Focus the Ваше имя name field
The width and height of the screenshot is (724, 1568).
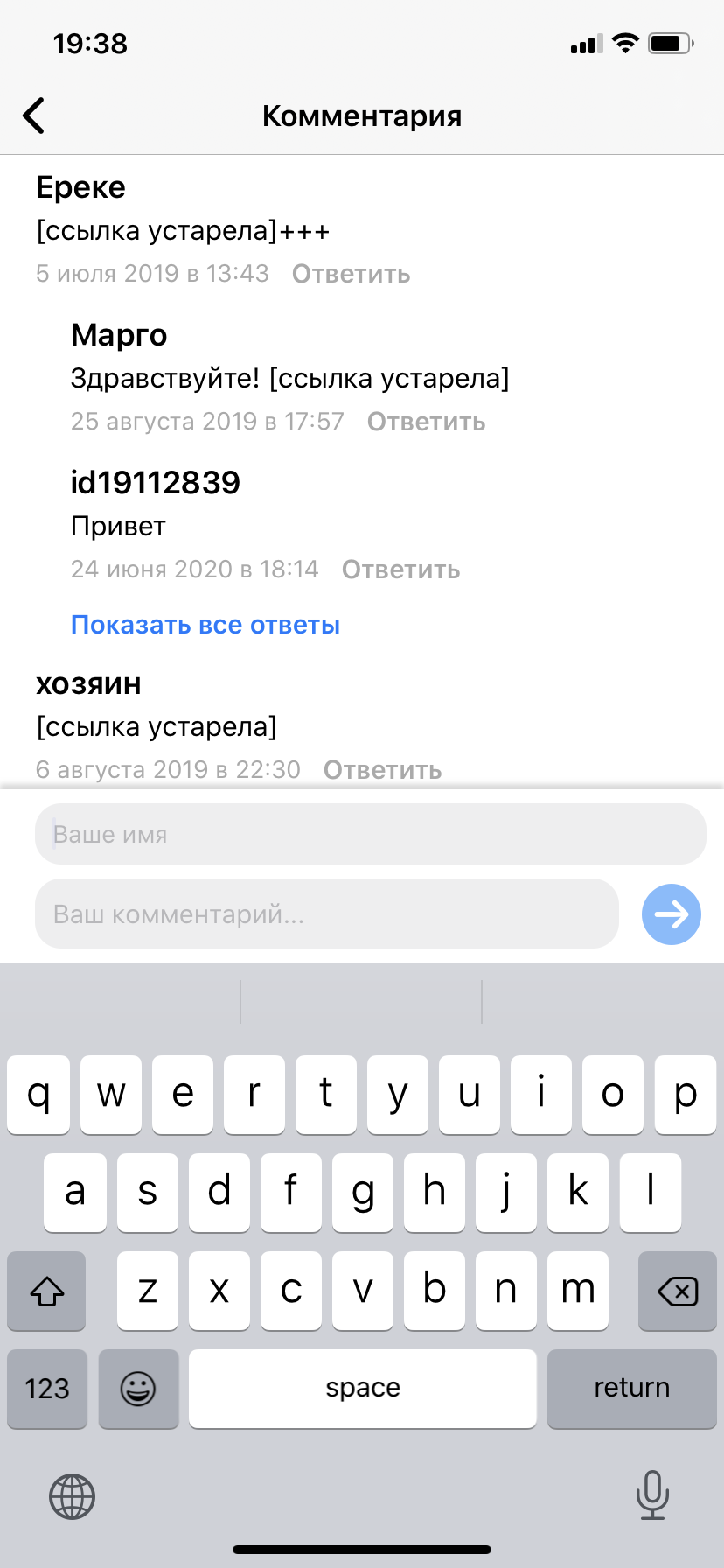(370, 834)
